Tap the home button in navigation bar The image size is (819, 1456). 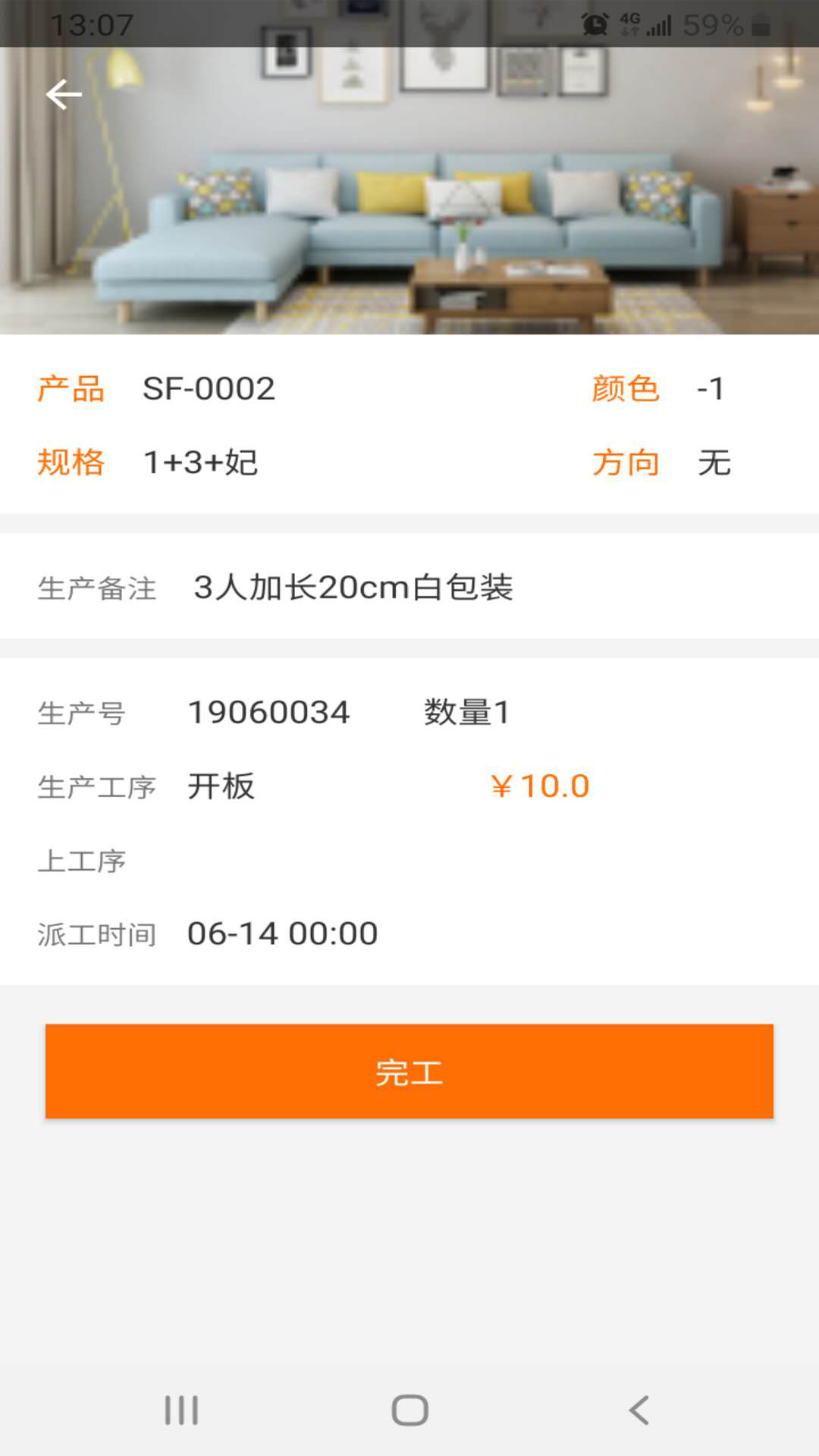coord(409,1408)
